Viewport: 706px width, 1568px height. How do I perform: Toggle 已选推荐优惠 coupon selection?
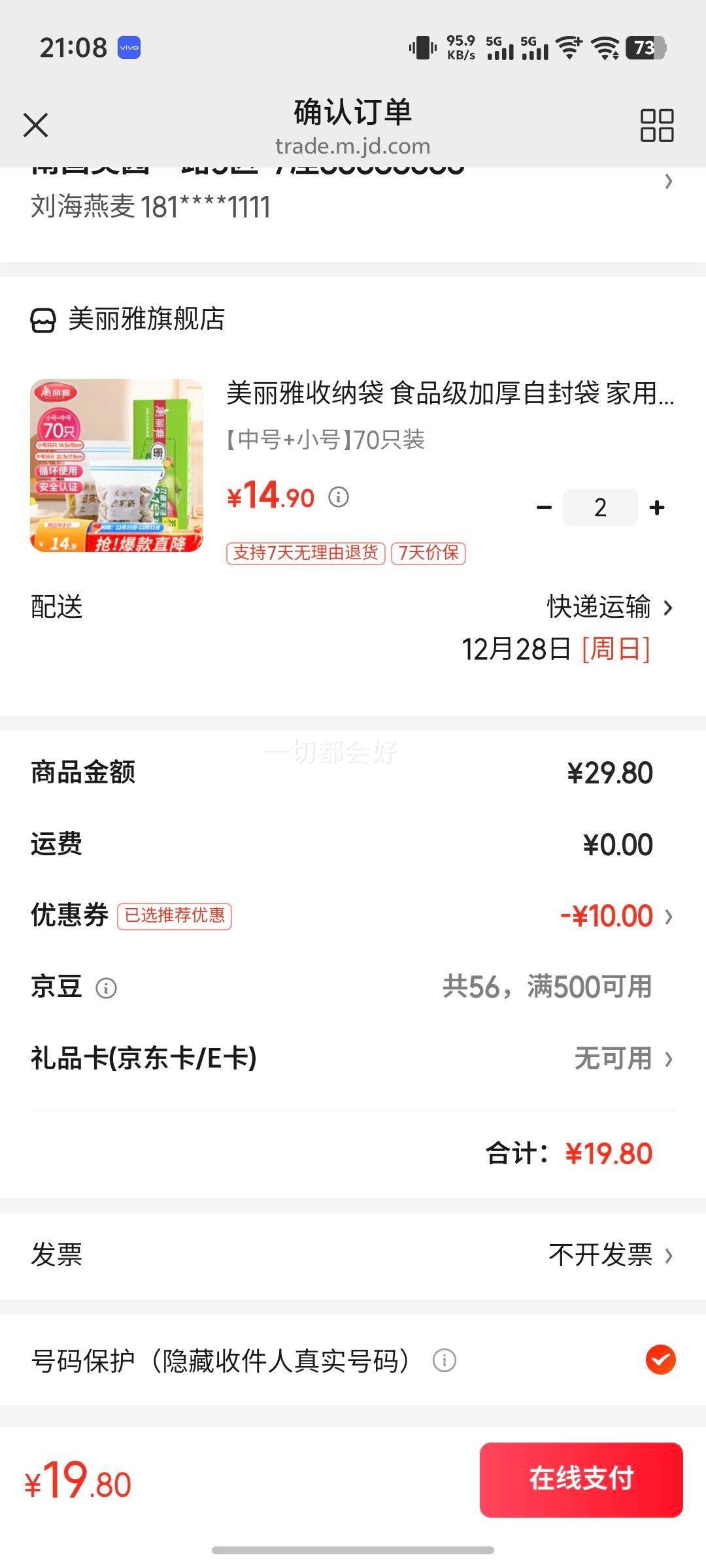[175, 917]
